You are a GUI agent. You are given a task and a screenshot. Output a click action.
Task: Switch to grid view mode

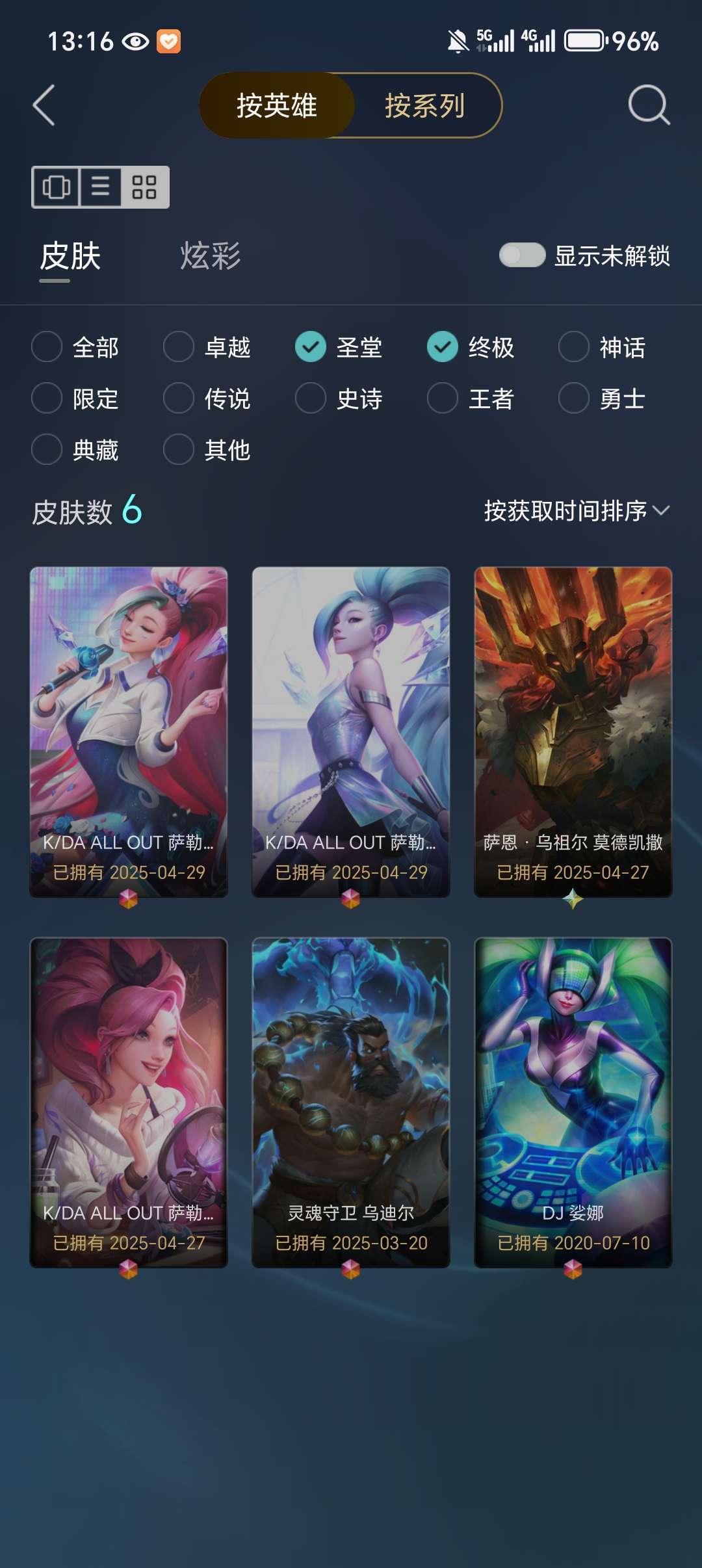144,187
